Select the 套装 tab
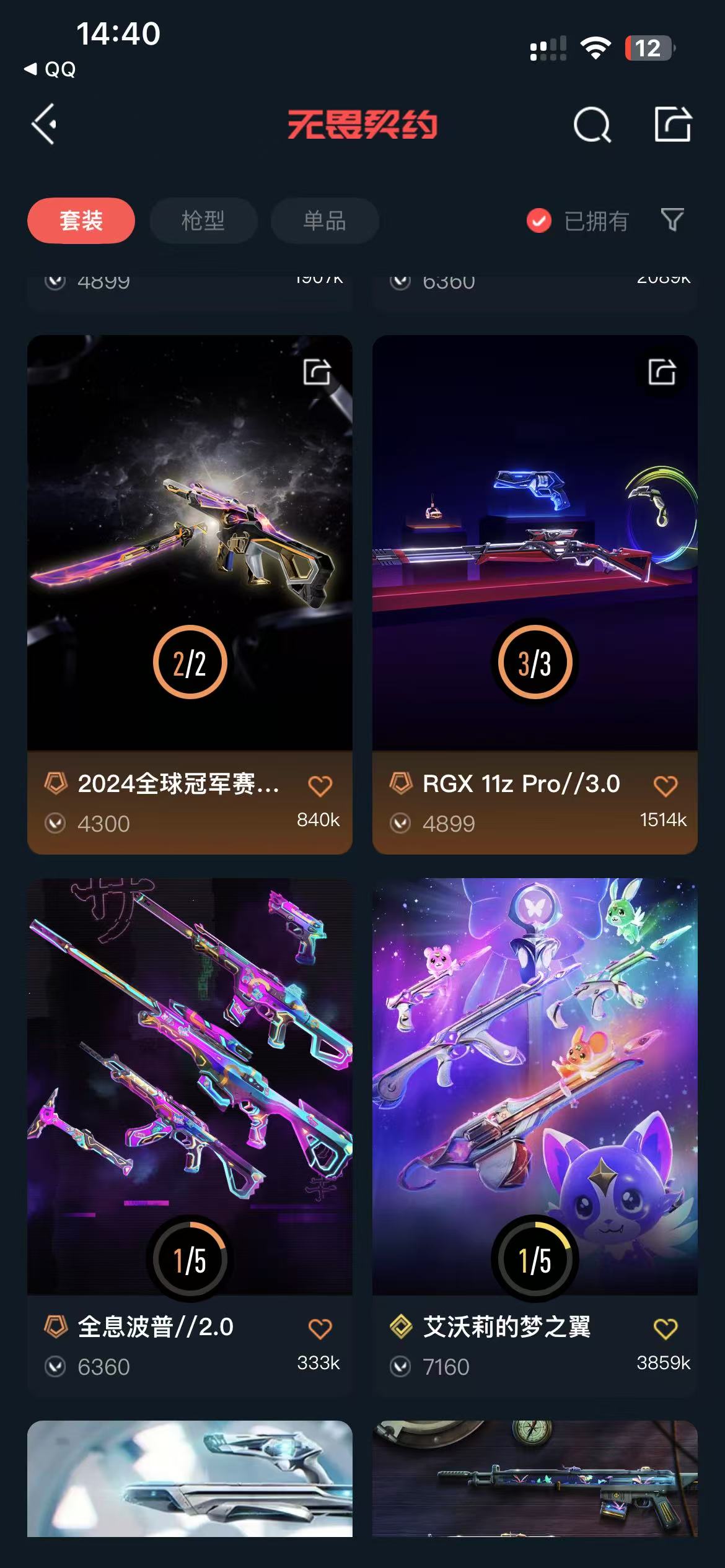 pyautogui.click(x=81, y=221)
